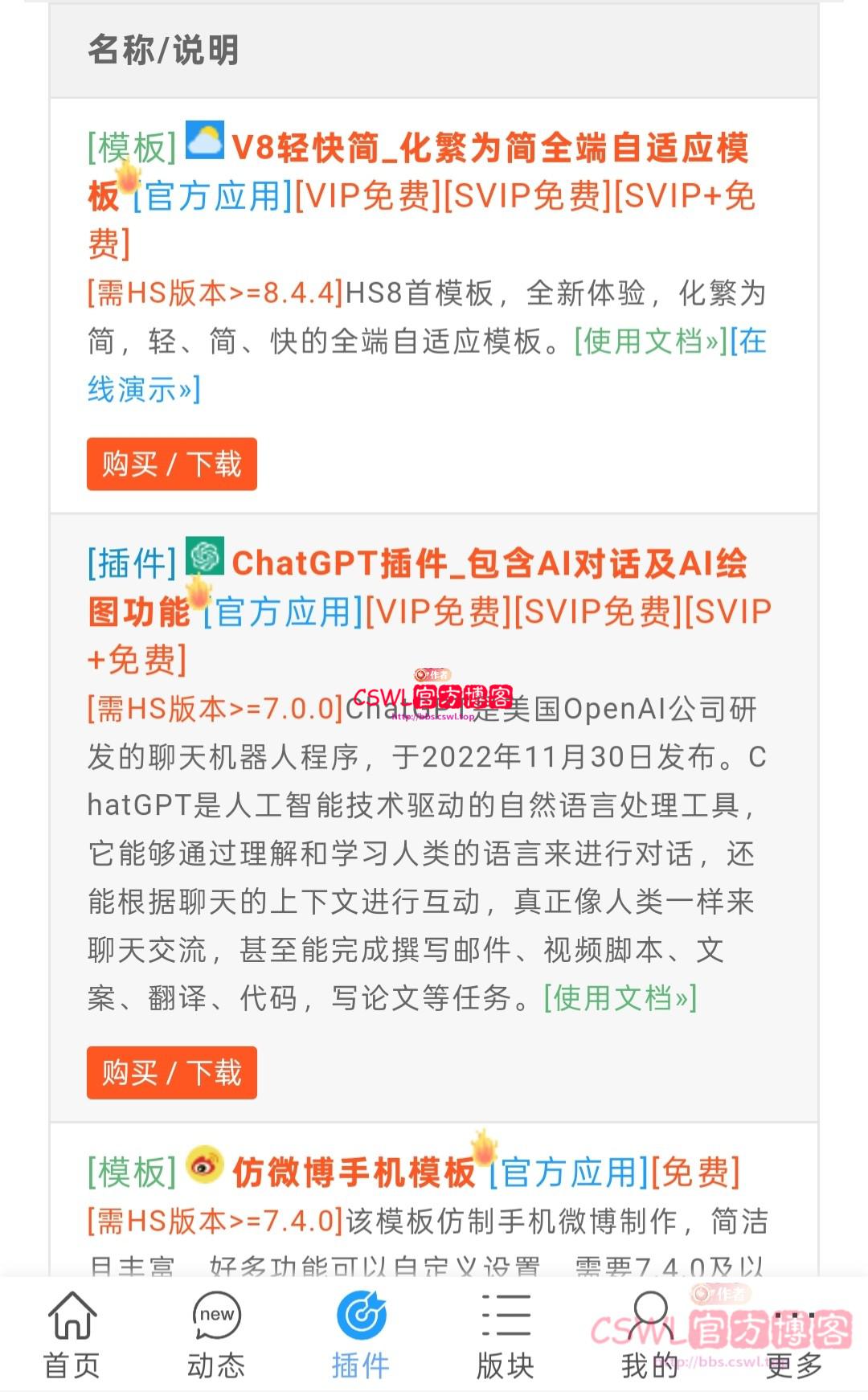
Task: Go to 首页 tab
Action: [72, 1334]
